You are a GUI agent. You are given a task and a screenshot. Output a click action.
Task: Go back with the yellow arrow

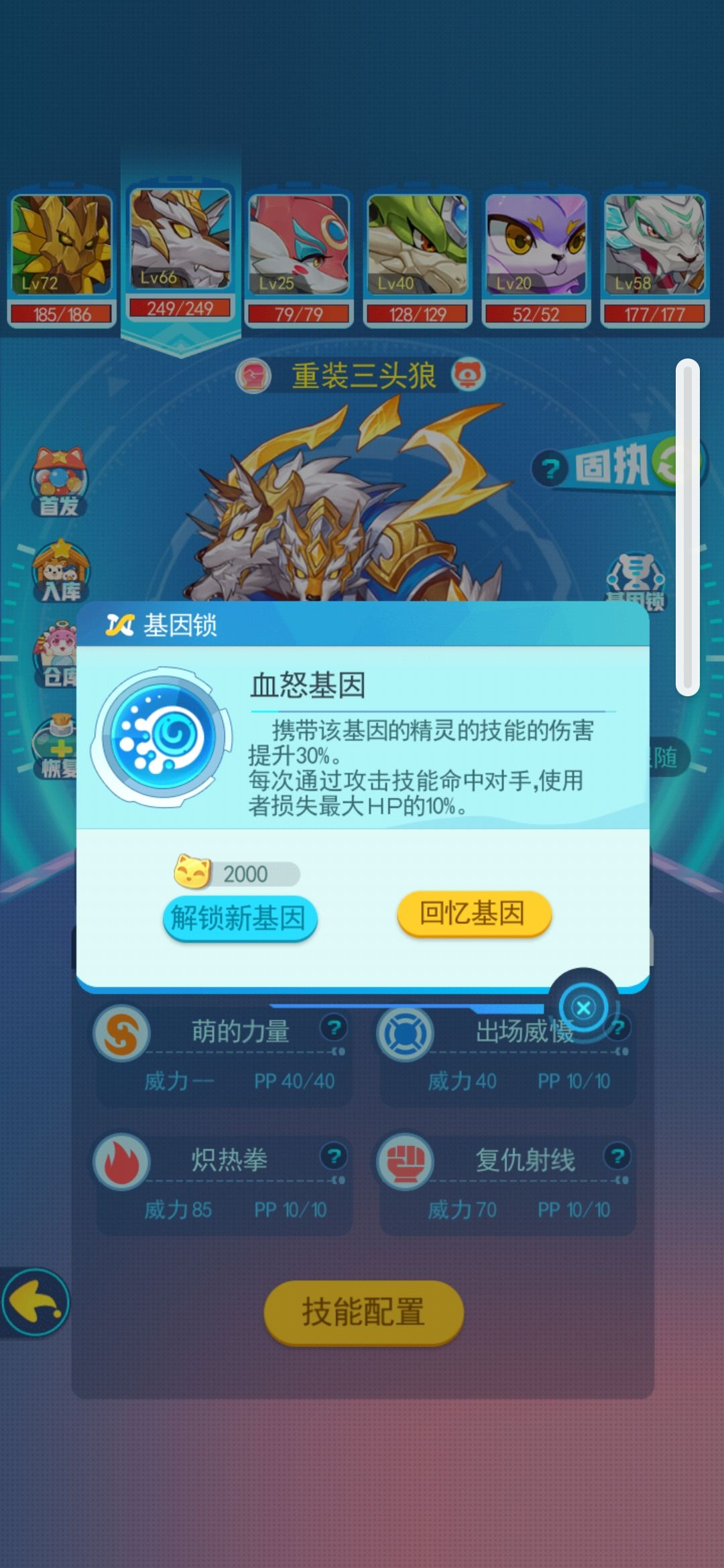tap(35, 1303)
